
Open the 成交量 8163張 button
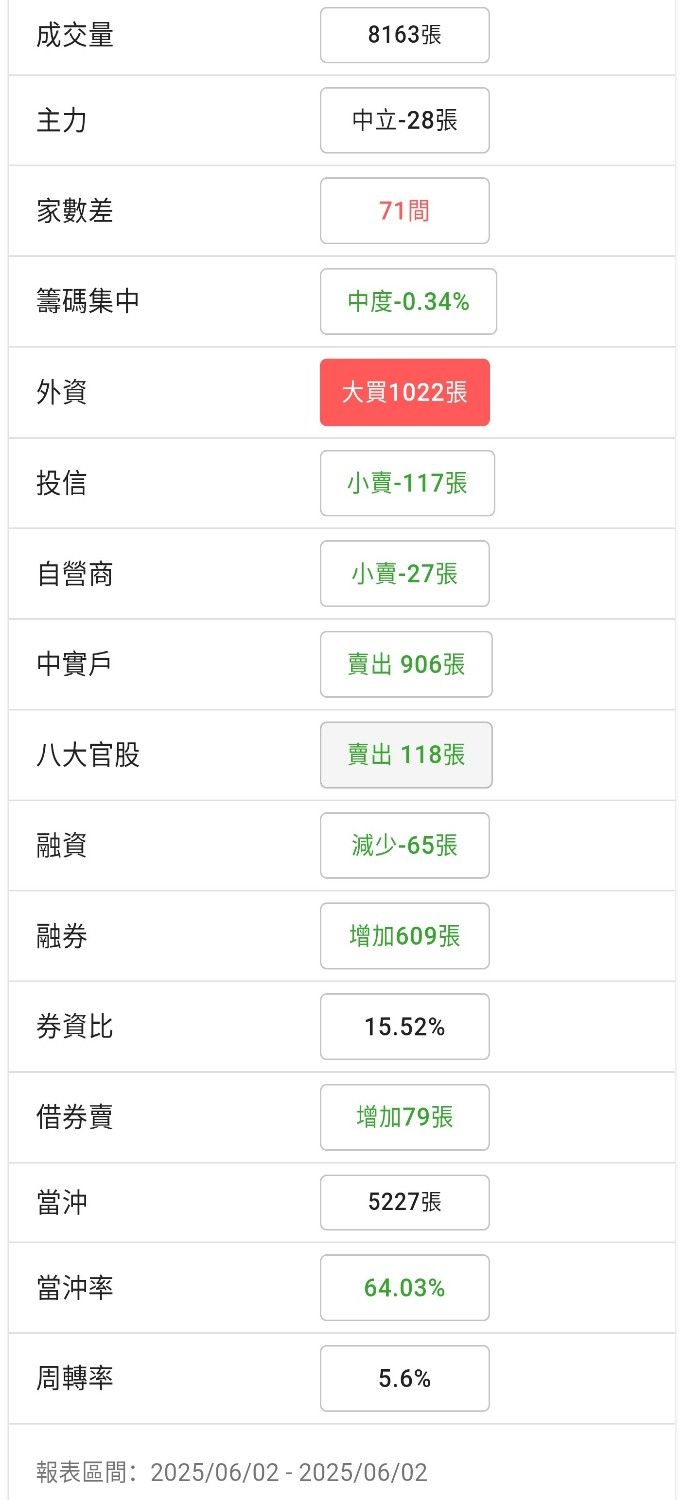(404, 35)
